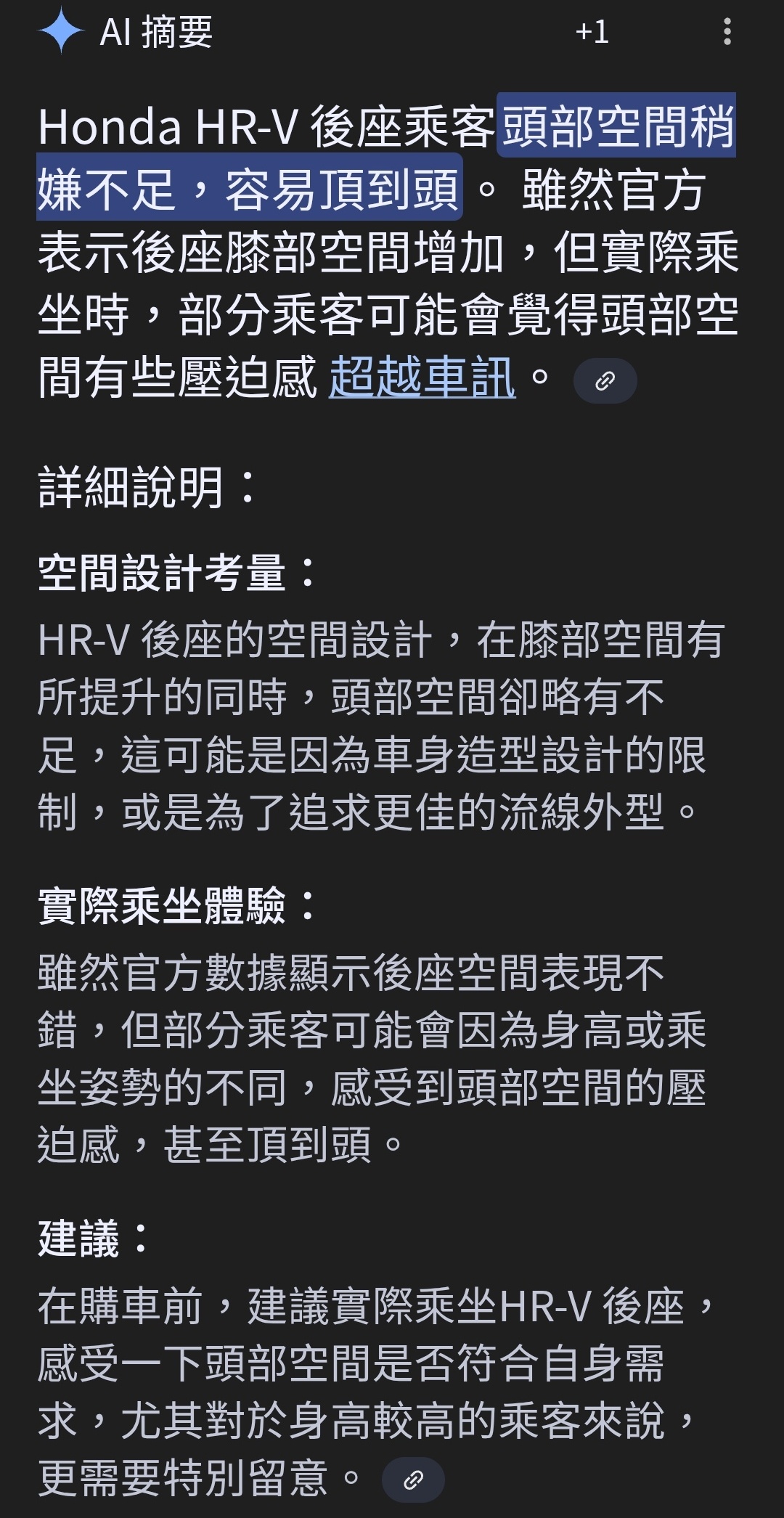Open the AI summary overflow menu

[x=727, y=32]
